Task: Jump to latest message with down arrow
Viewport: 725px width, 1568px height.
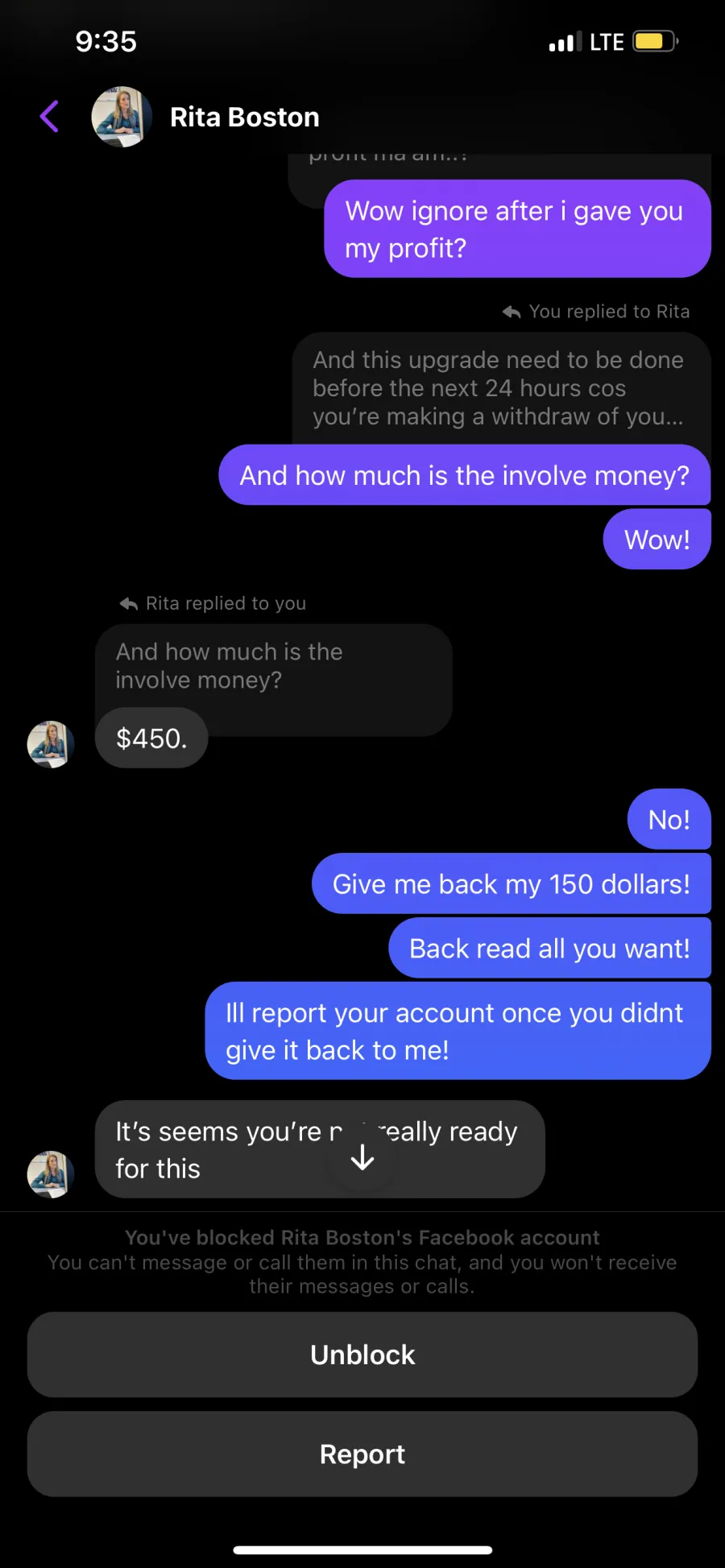Action: click(362, 1157)
